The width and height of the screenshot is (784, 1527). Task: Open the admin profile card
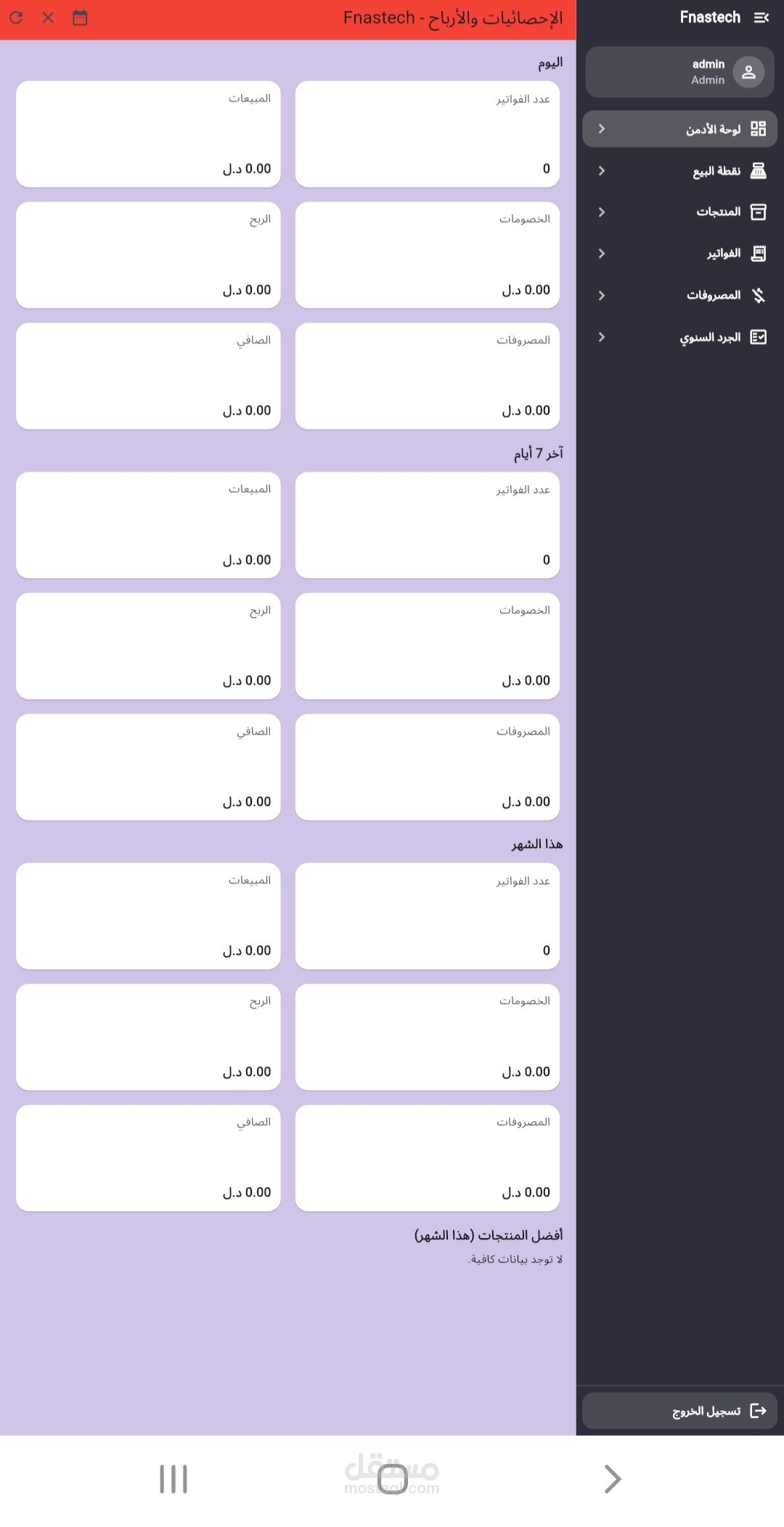tap(679, 72)
